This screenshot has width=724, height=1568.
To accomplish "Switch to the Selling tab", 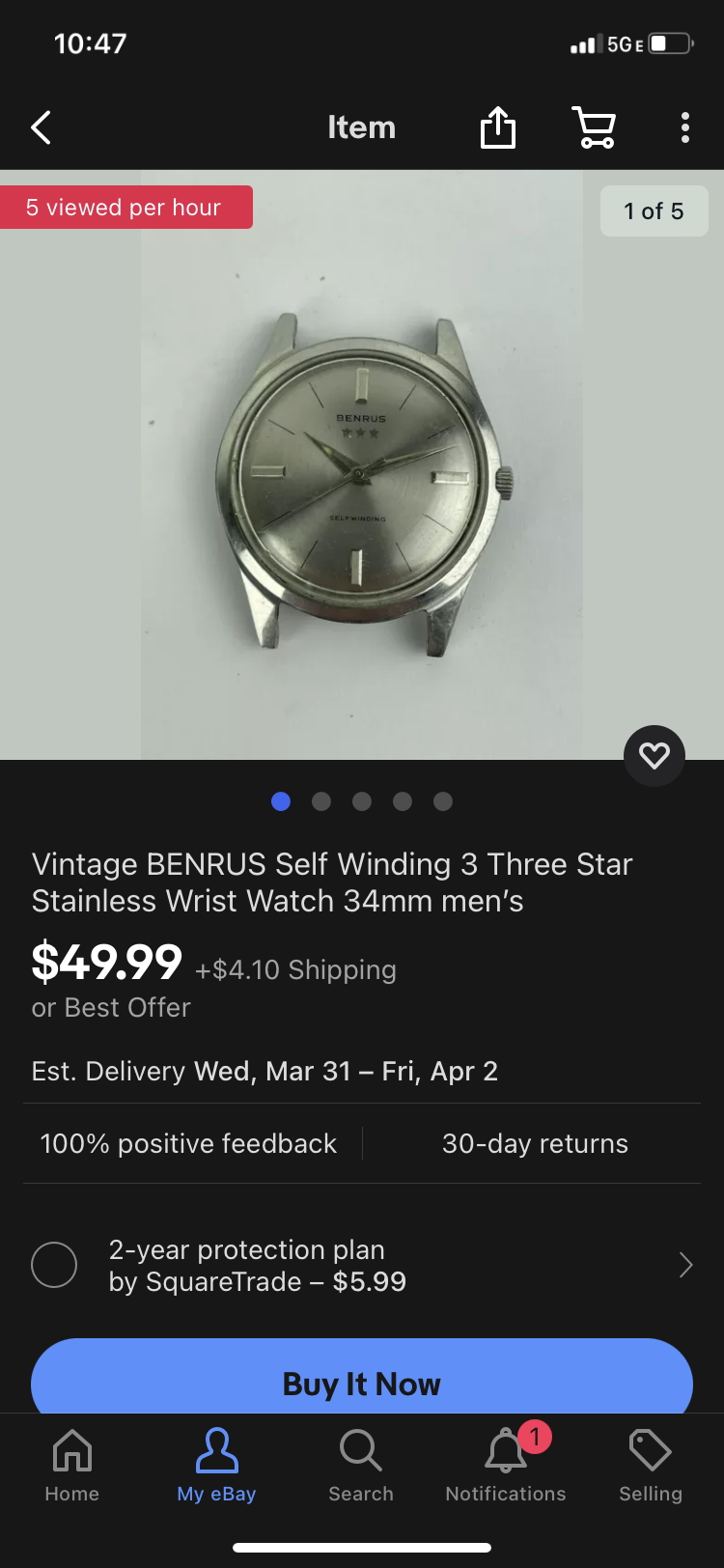I will click(x=651, y=1466).
